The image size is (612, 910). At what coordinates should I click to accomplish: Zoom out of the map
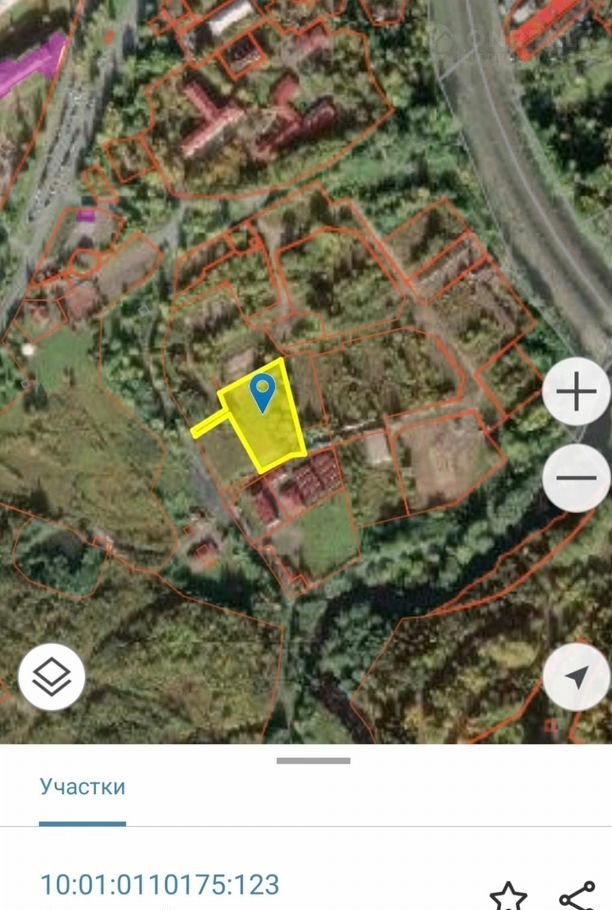576,477
